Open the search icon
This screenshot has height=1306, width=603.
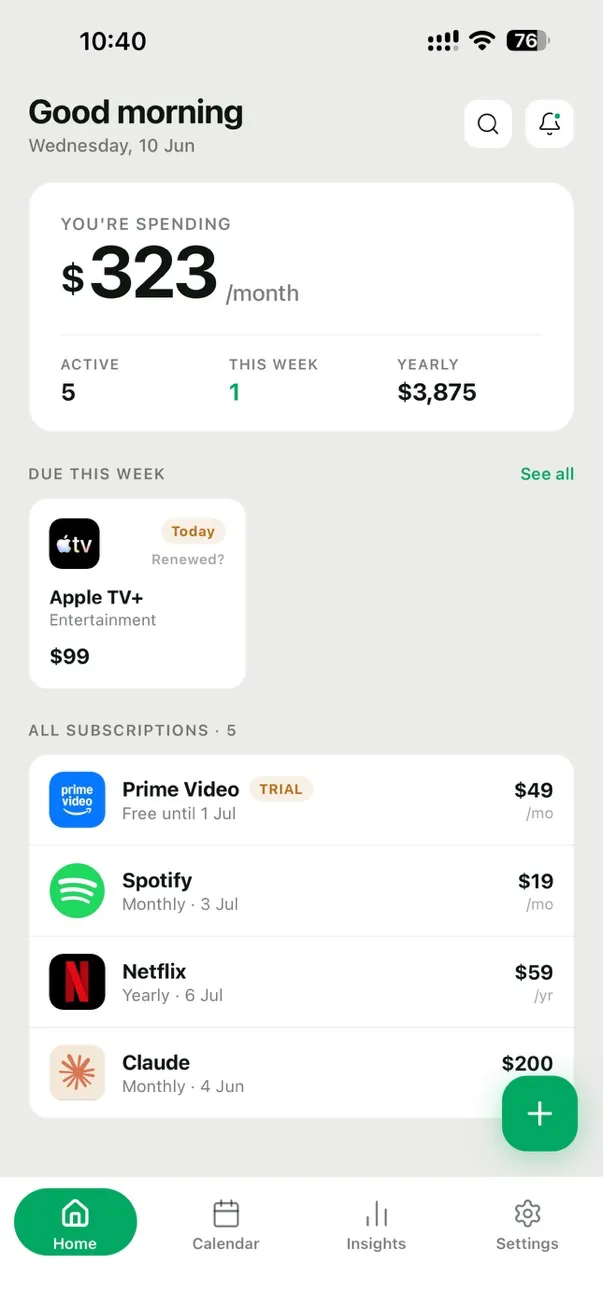[x=488, y=124]
